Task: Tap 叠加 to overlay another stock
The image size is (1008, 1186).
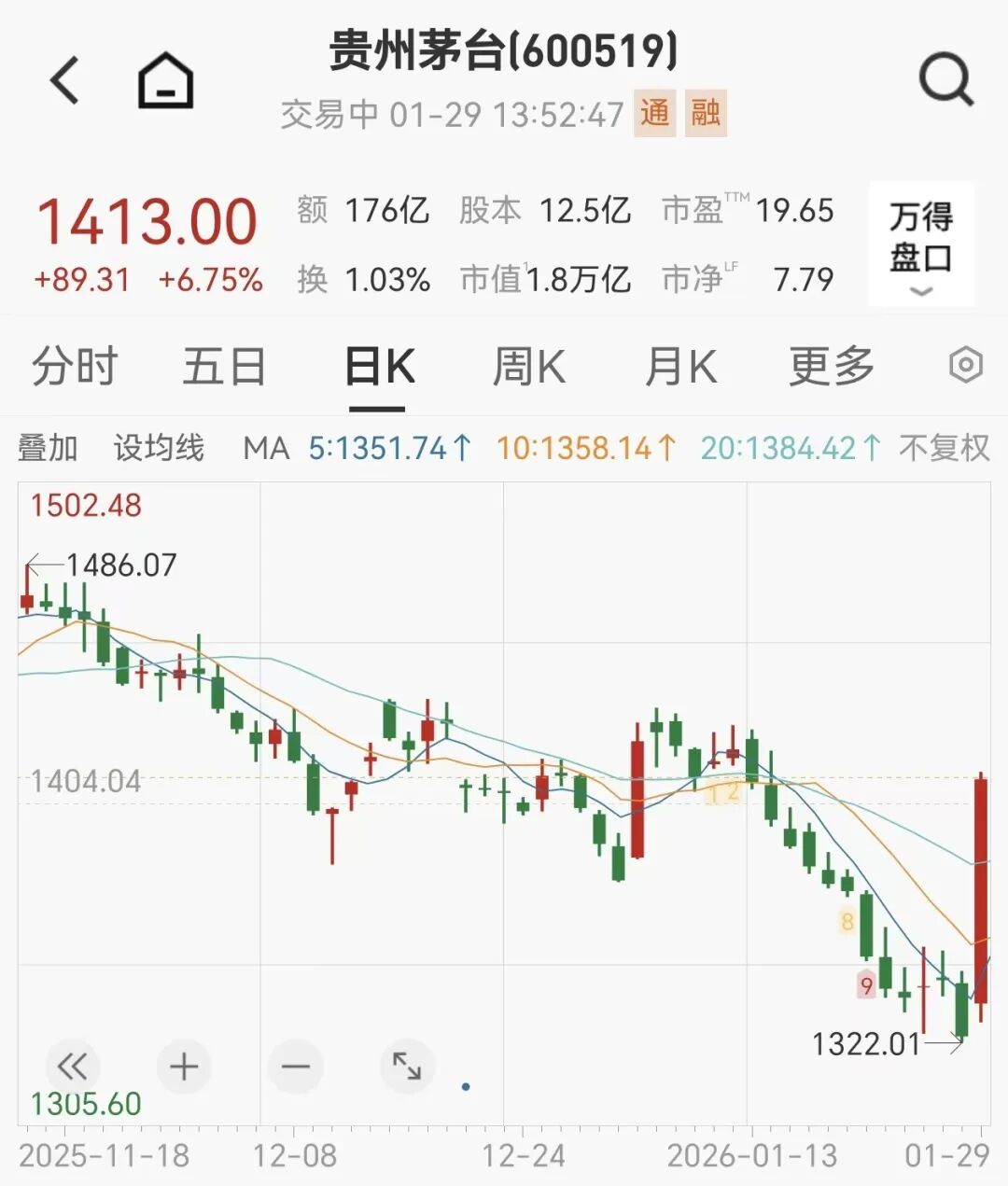Action: tap(48, 448)
